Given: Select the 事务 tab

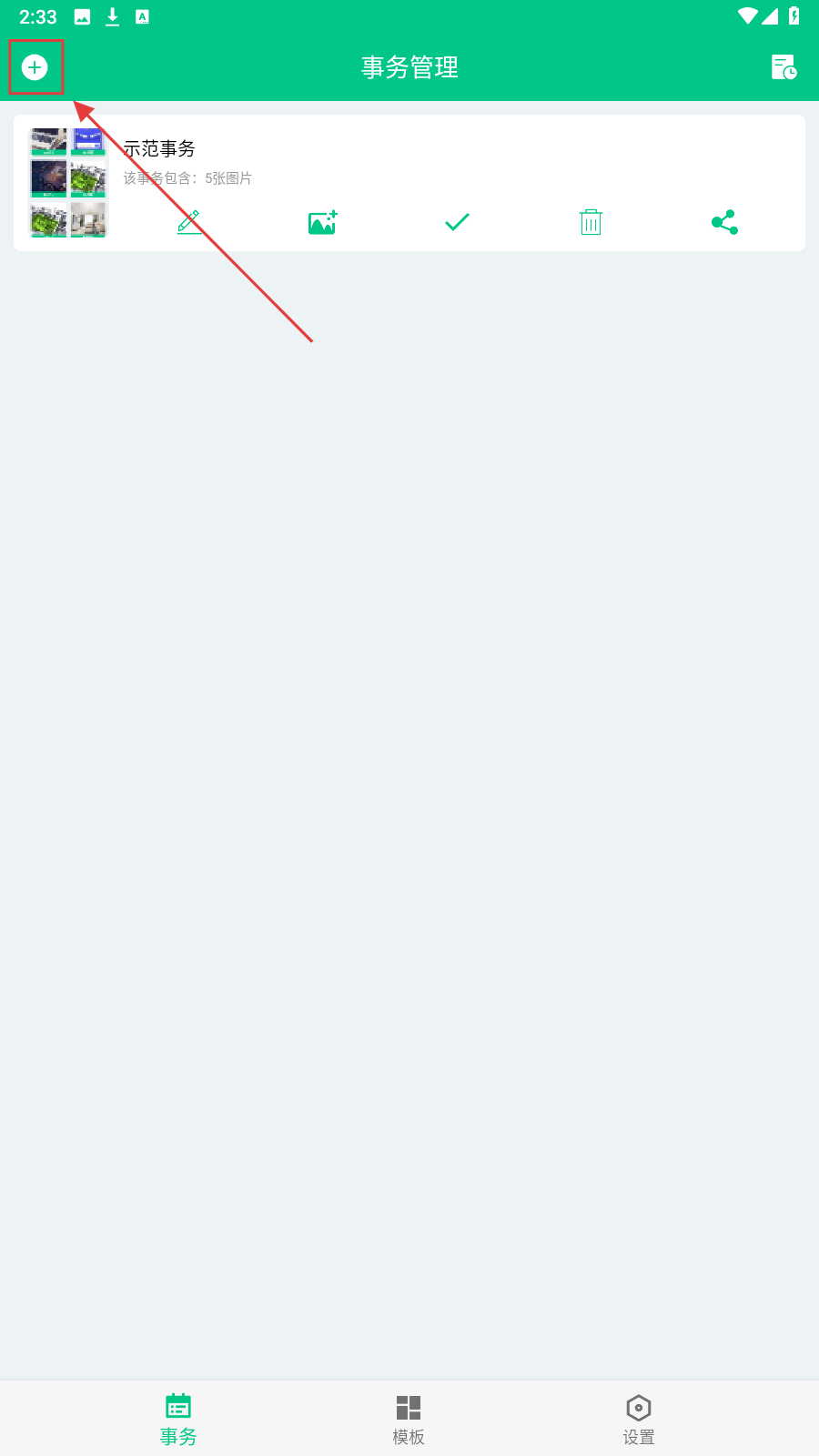Looking at the screenshot, I should pyautogui.click(x=178, y=1420).
